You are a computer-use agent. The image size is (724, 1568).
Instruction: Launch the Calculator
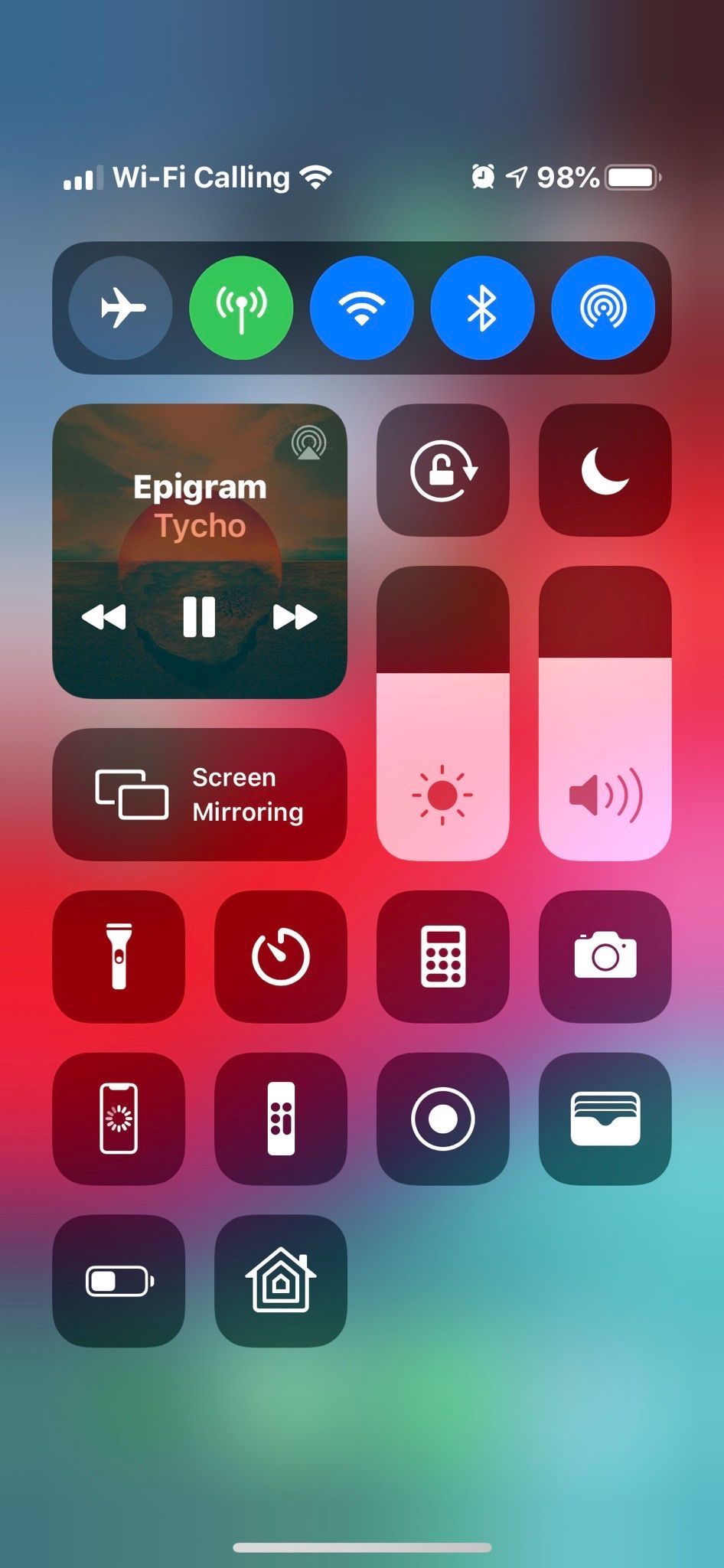(x=443, y=956)
